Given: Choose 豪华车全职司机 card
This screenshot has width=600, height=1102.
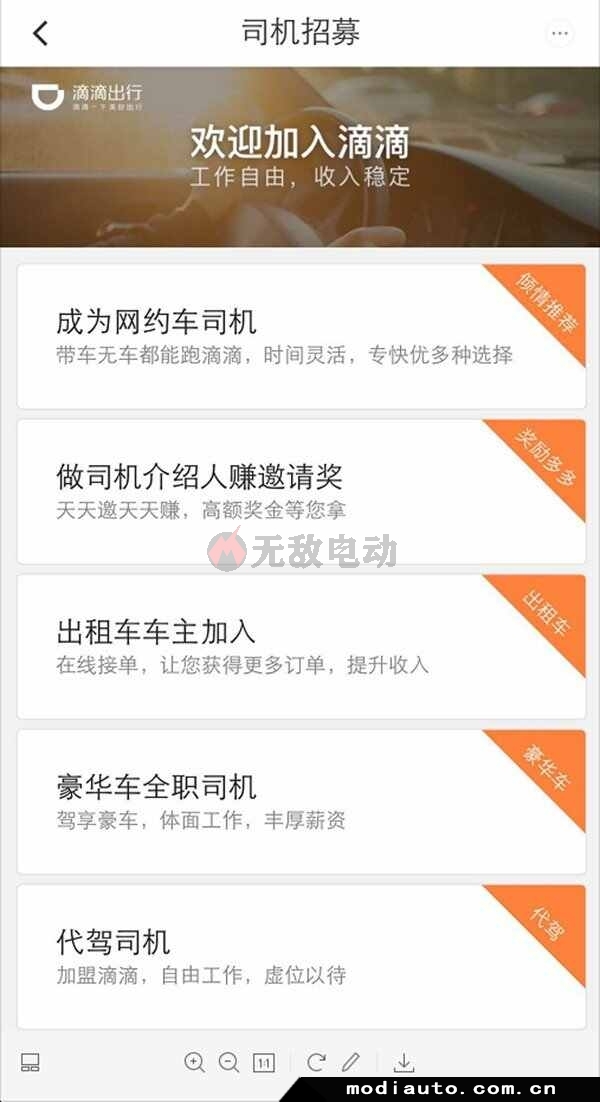Looking at the screenshot, I should pyautogui.click(x=300, y=801).
